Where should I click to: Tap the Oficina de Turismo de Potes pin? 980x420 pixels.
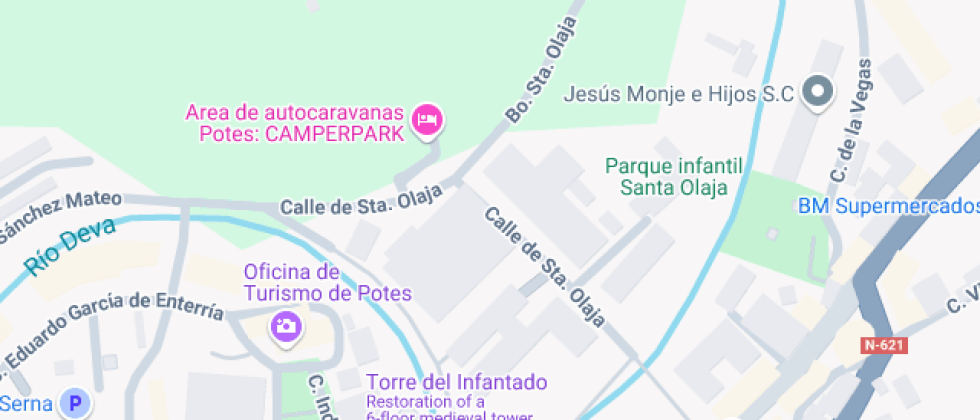click(x=286, y=325)
